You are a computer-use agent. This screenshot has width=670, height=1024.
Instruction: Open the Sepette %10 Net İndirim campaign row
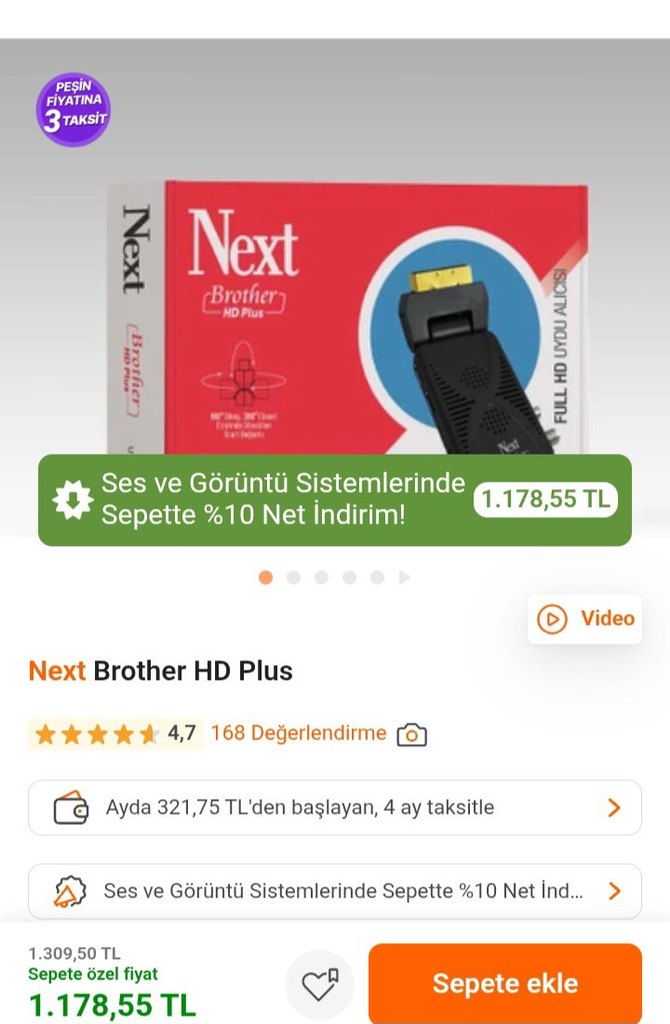pos(335,891)
